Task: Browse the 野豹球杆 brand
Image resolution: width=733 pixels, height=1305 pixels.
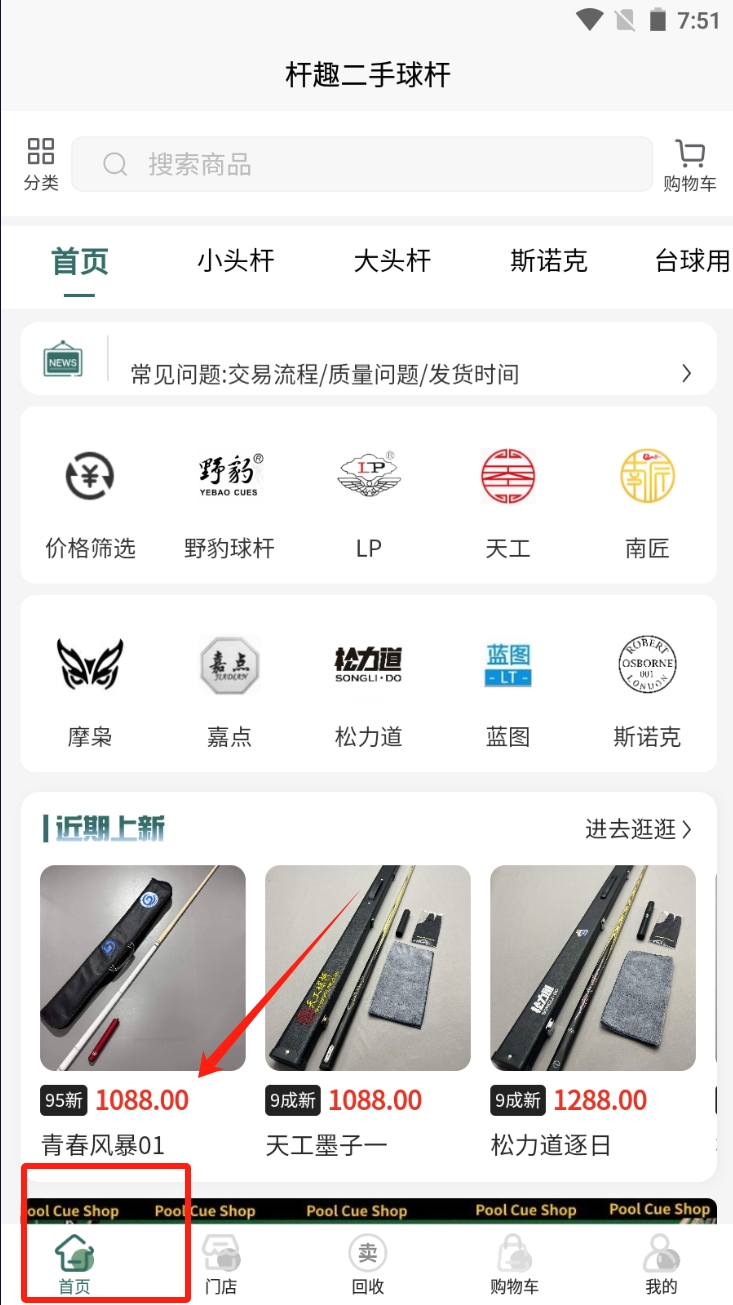Action: tap(229, 500)
